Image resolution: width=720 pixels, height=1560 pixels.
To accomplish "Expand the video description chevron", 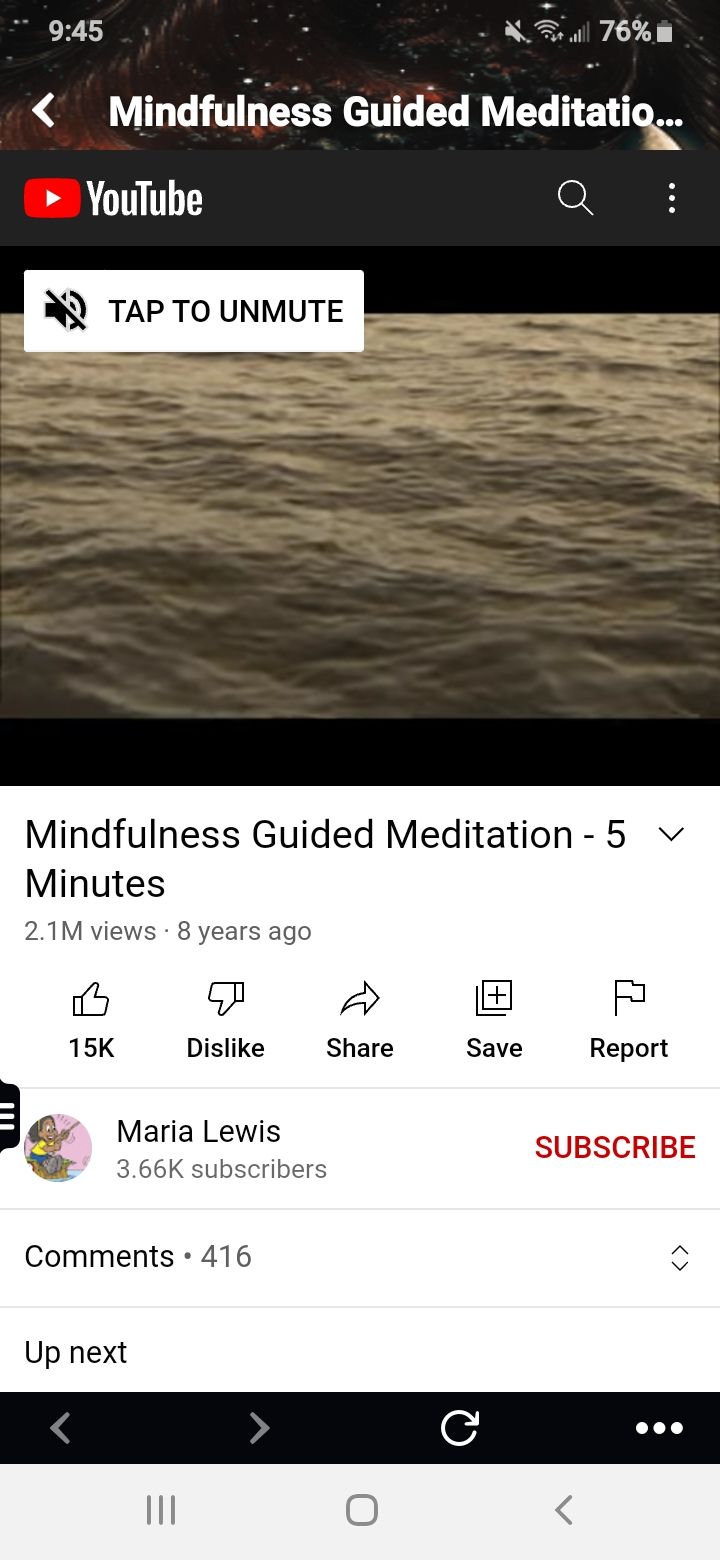I will point(672,835).
